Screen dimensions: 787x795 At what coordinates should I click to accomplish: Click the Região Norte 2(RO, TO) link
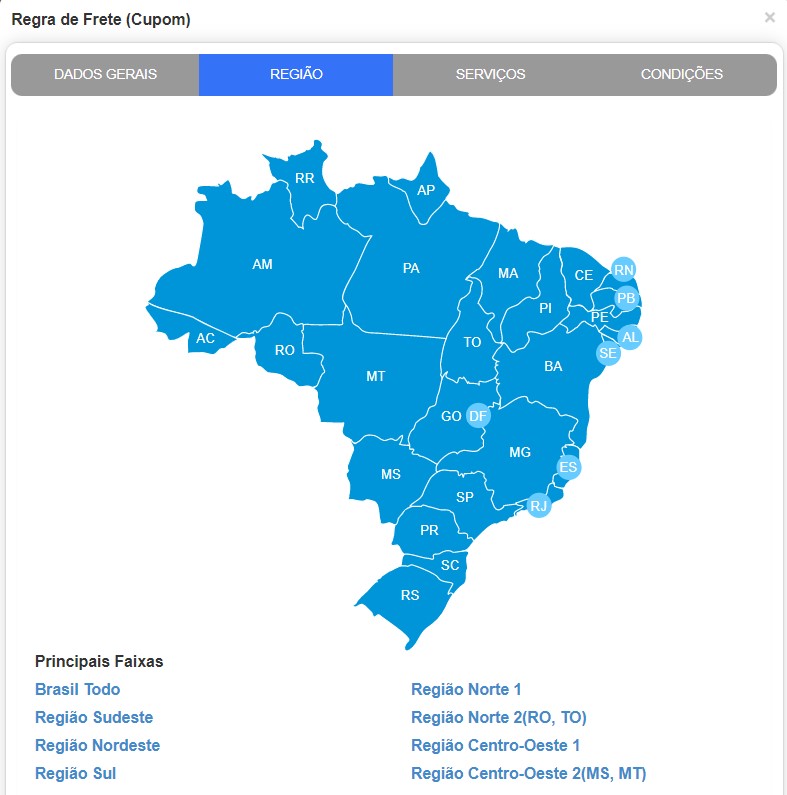click(x=501, y=717)
